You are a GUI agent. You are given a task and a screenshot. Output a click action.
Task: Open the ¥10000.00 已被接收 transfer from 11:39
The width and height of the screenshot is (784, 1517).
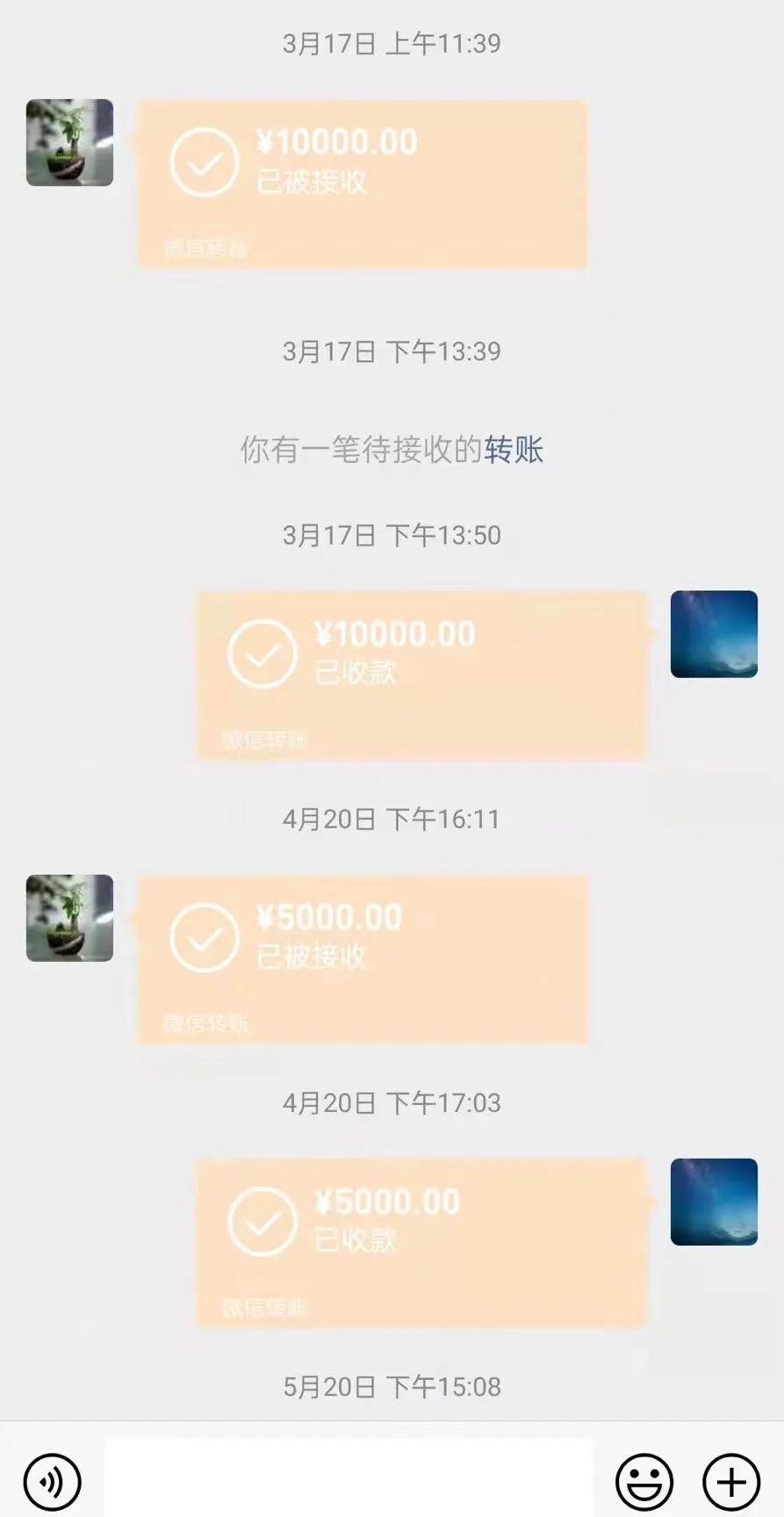coord(362,183)
